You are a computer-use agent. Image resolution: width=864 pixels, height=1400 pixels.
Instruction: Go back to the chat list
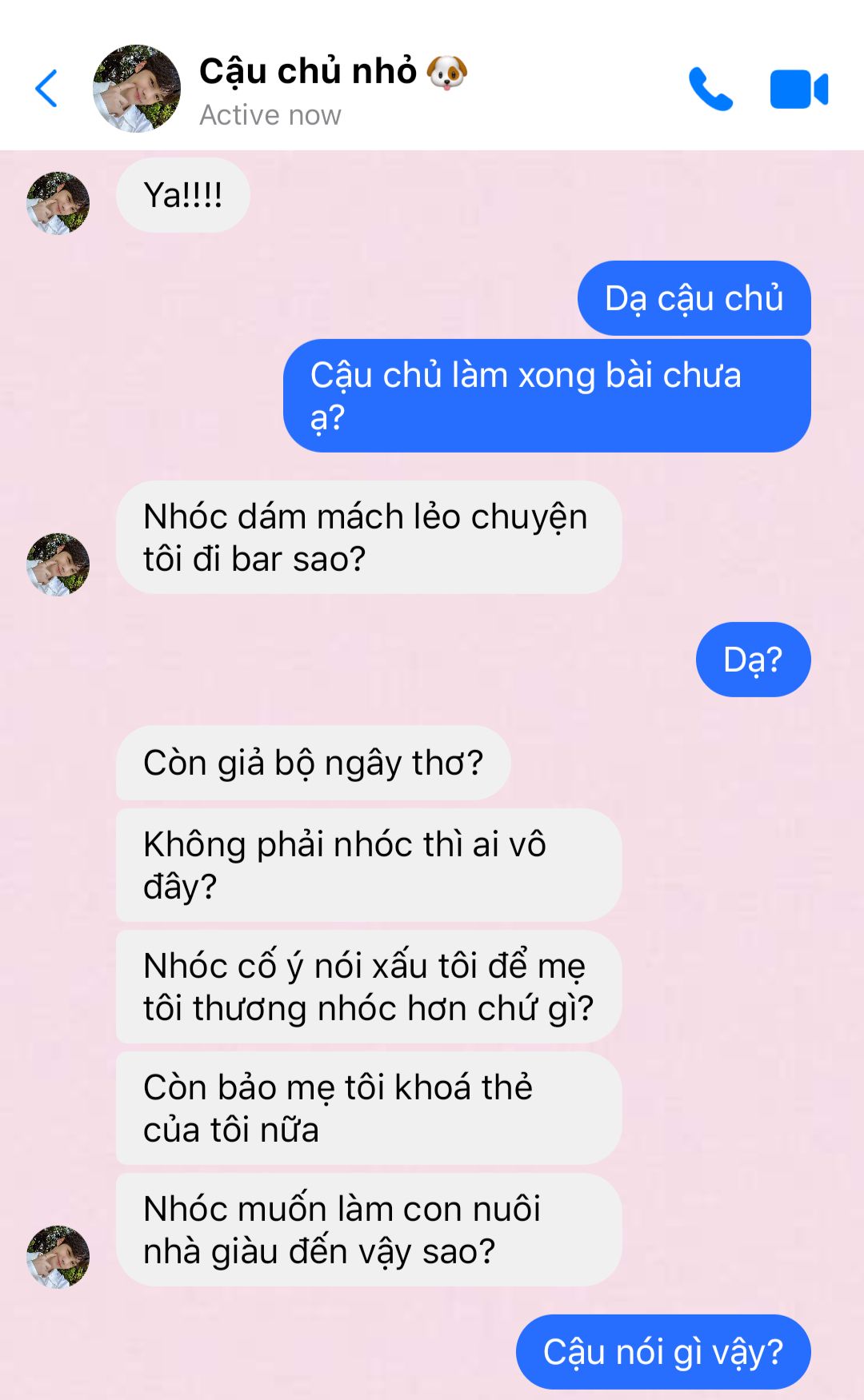[47, 88]
